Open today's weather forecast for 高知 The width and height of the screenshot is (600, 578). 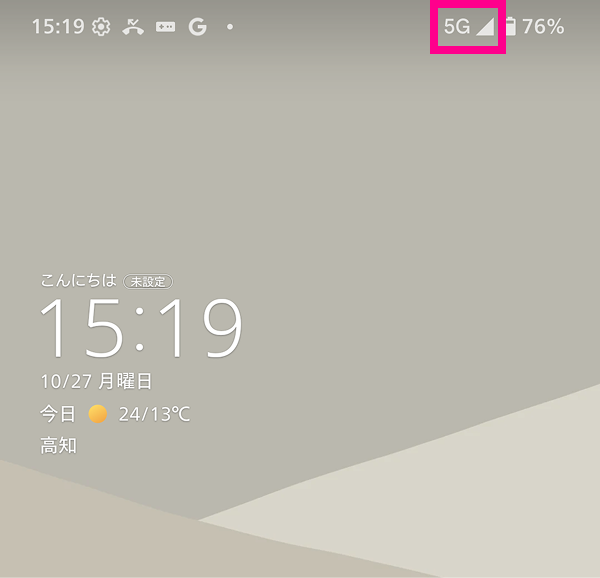115,414
